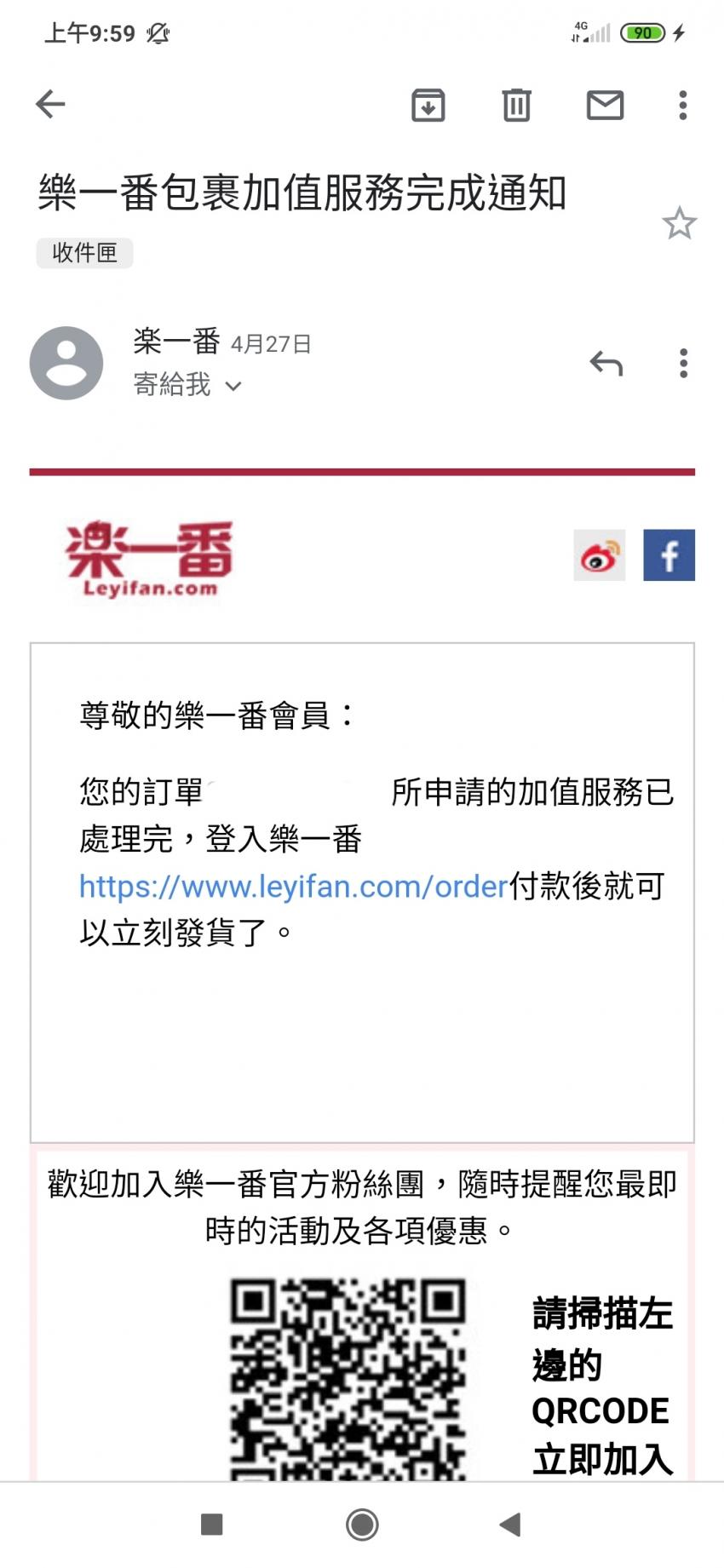Archive this email

click(428, 105)
